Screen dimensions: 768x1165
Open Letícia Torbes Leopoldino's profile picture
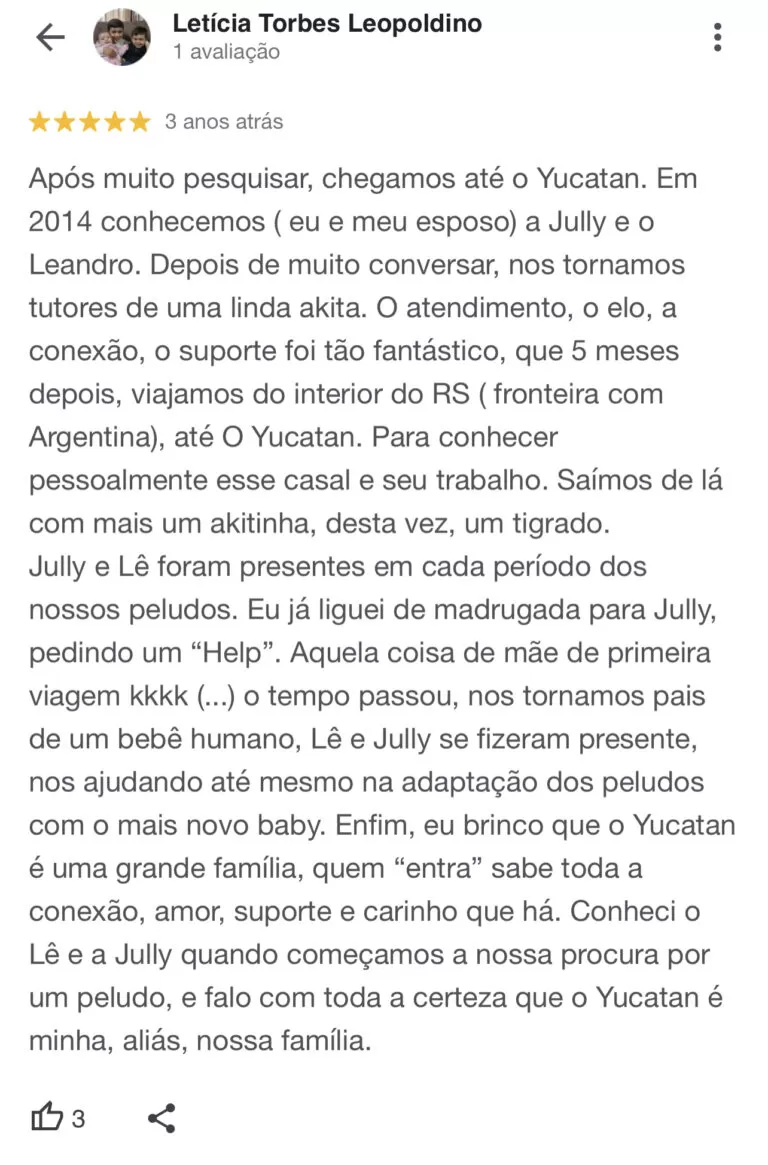(122, 38)
